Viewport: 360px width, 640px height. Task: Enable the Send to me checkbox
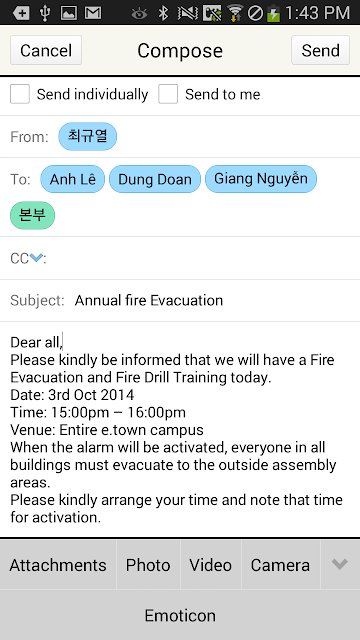pos(168,94)
